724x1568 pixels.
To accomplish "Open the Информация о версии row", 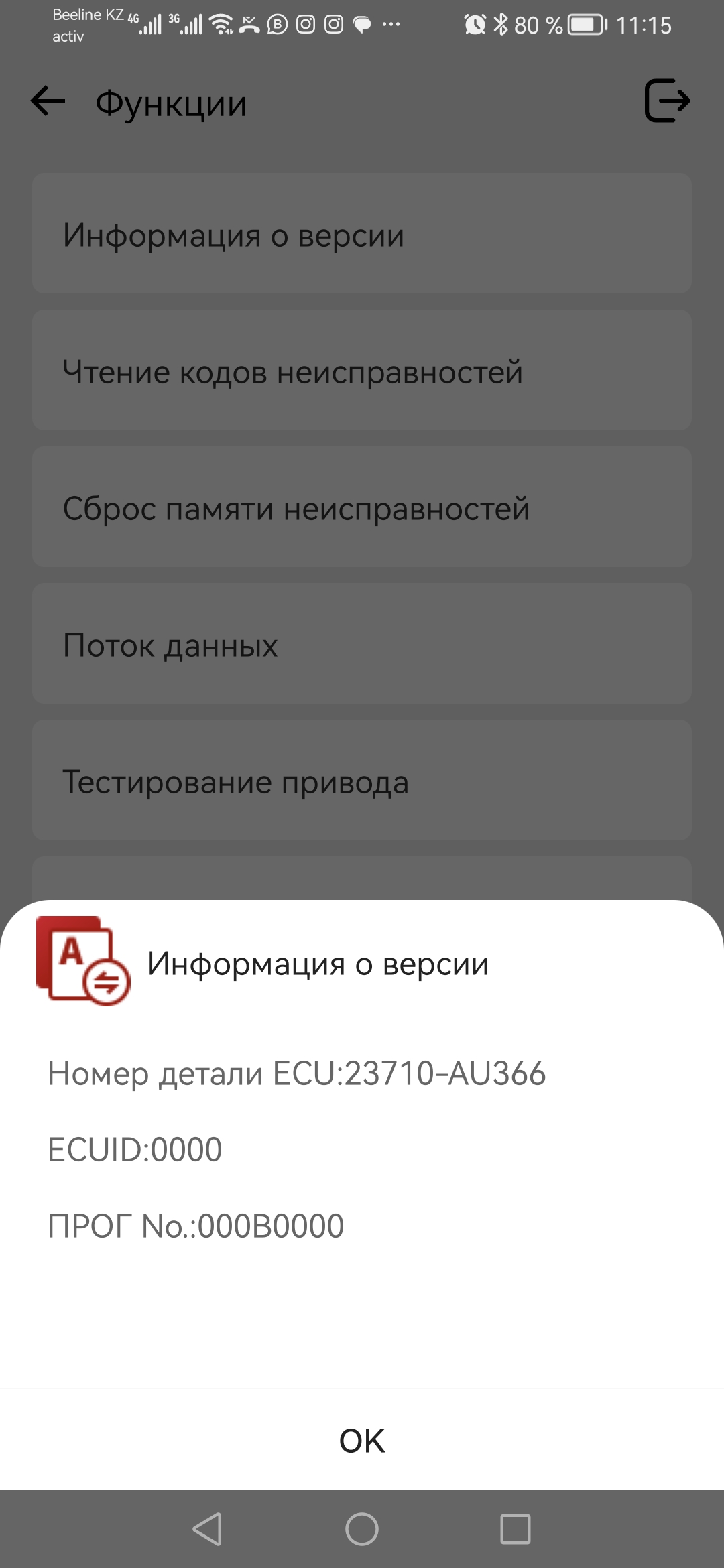I will click(362, 233).
